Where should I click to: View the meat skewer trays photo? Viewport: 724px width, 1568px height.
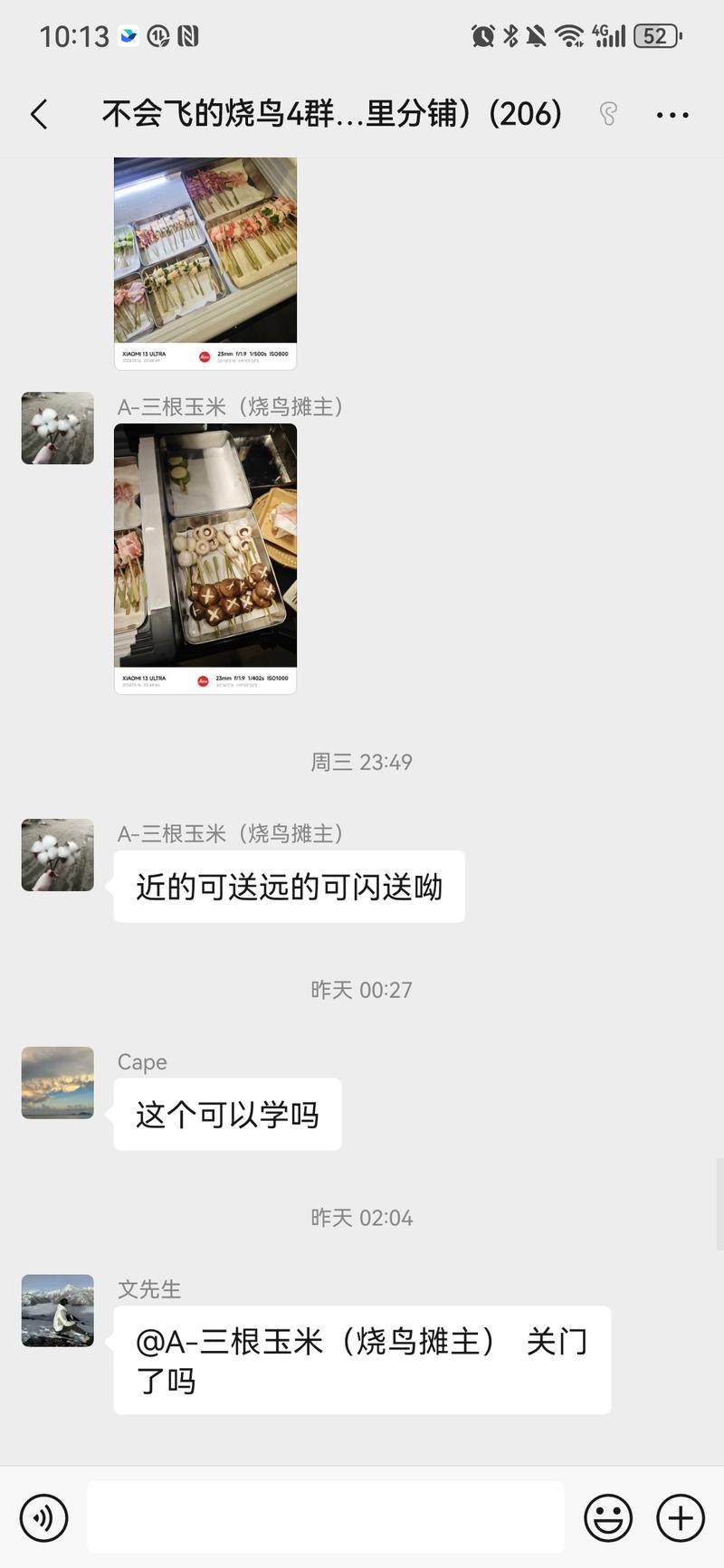(x=205, y=262)
